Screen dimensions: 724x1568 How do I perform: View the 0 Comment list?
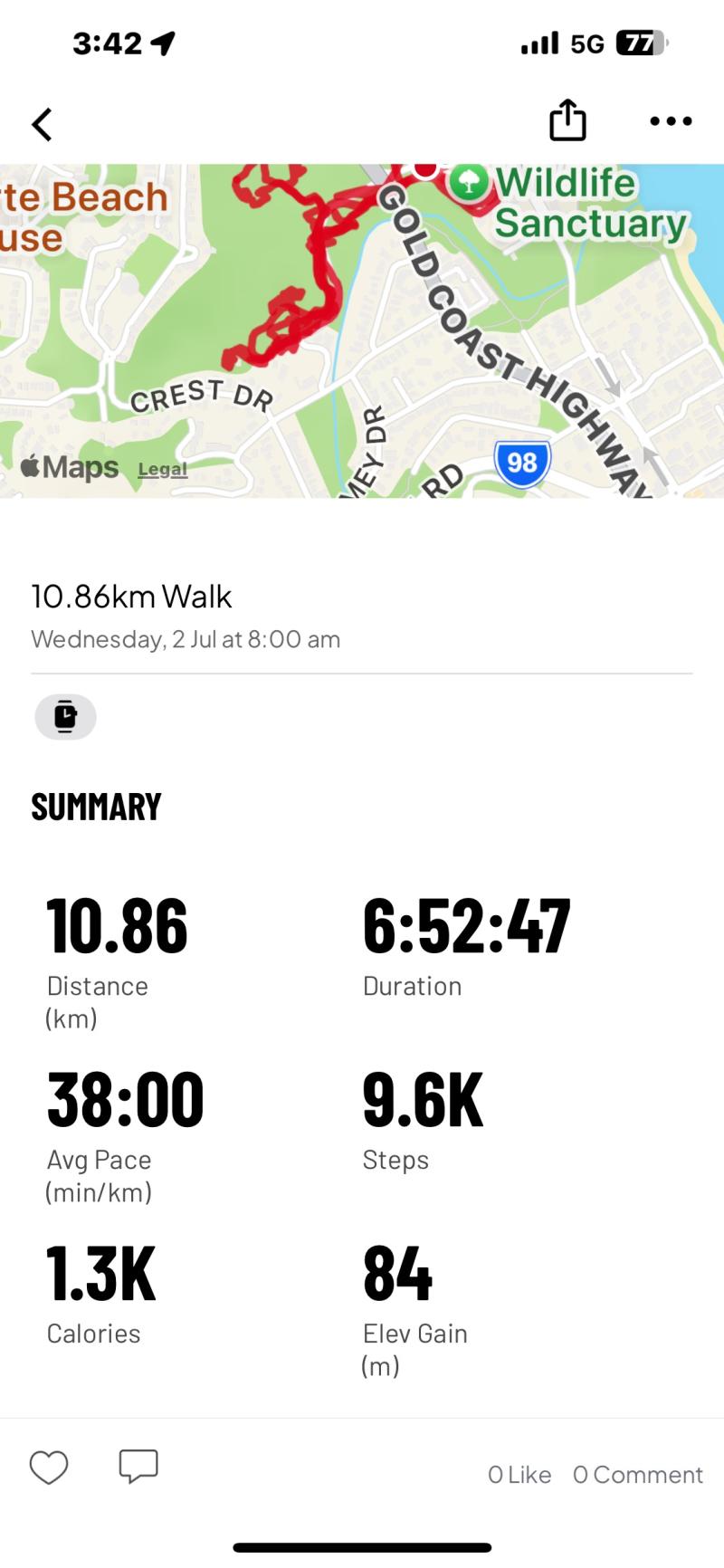[638, 1475]
